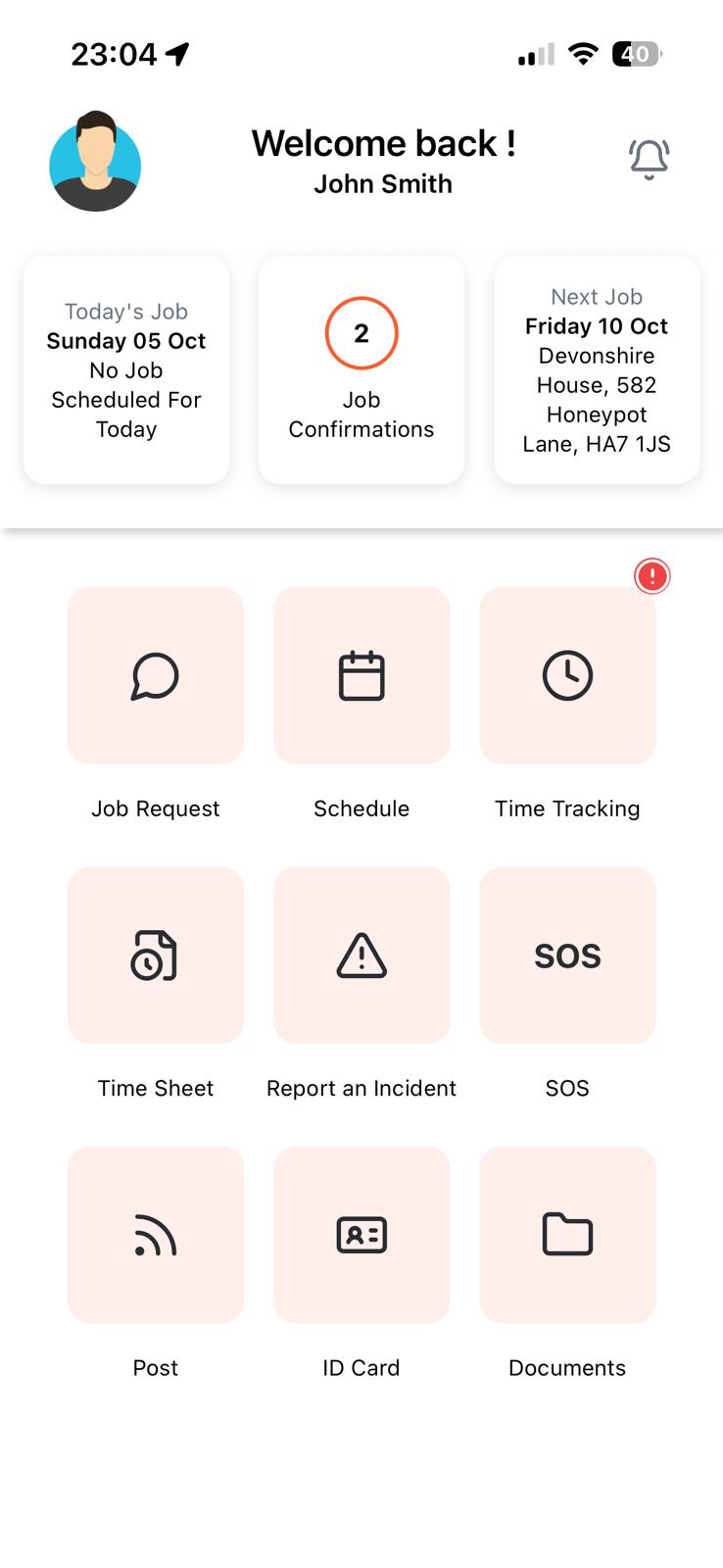Trigger the SOS tile
Screen dimensions: 723x1568
[567, 955]
